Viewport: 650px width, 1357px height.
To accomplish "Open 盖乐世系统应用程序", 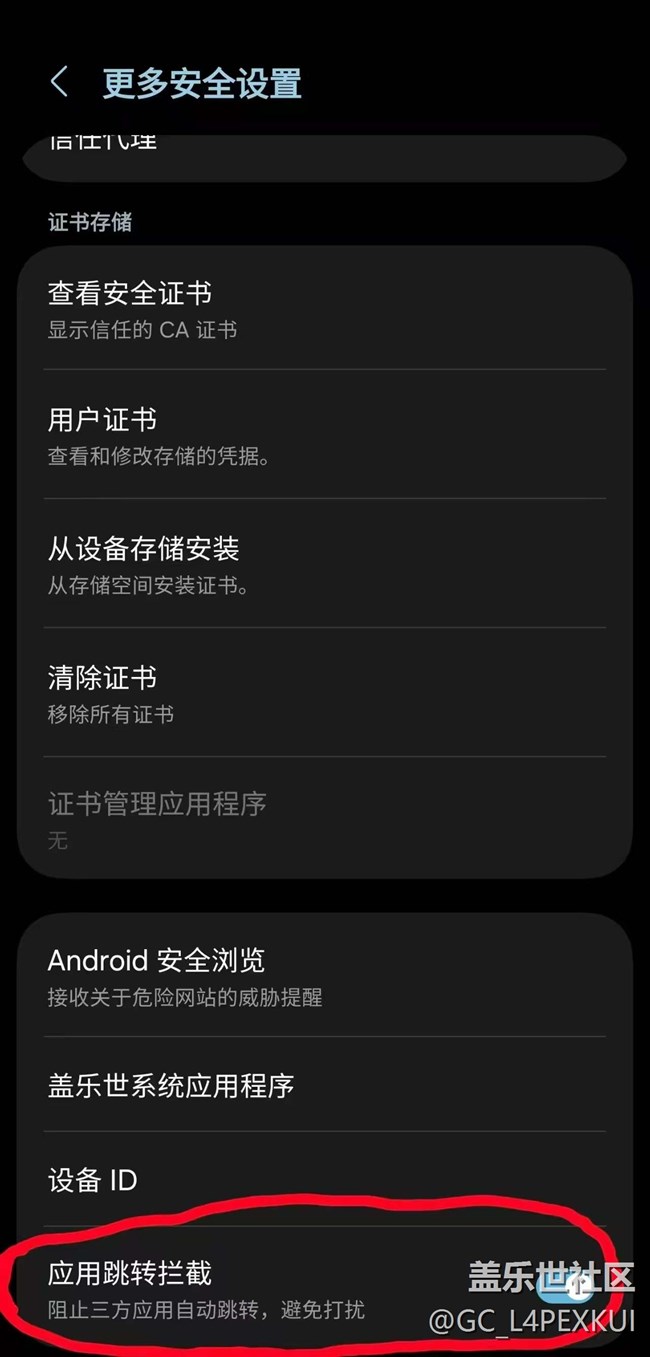I will pyautogui.click(x=325, y=1086).
